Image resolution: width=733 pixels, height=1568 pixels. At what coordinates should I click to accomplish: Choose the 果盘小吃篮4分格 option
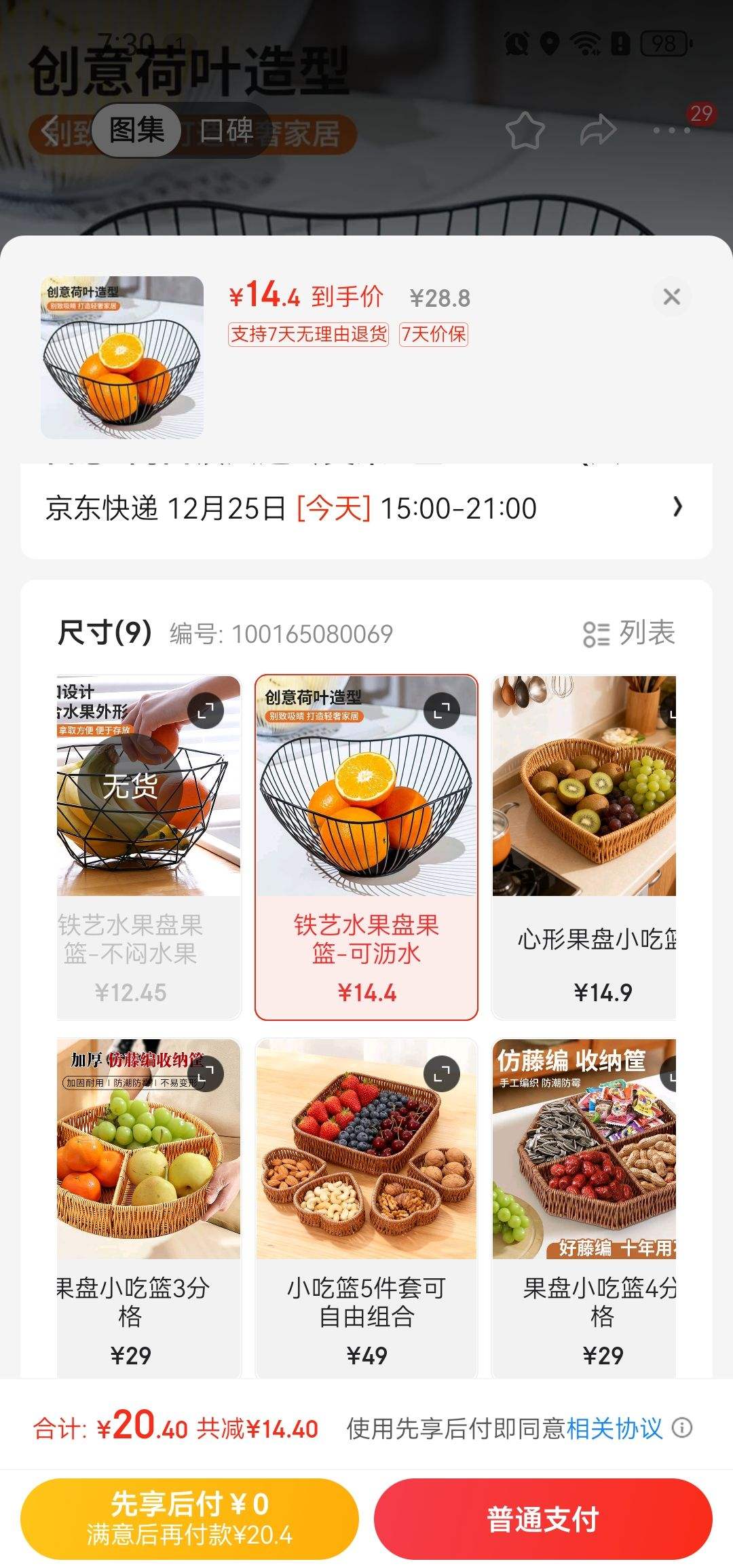[584, 1303]
